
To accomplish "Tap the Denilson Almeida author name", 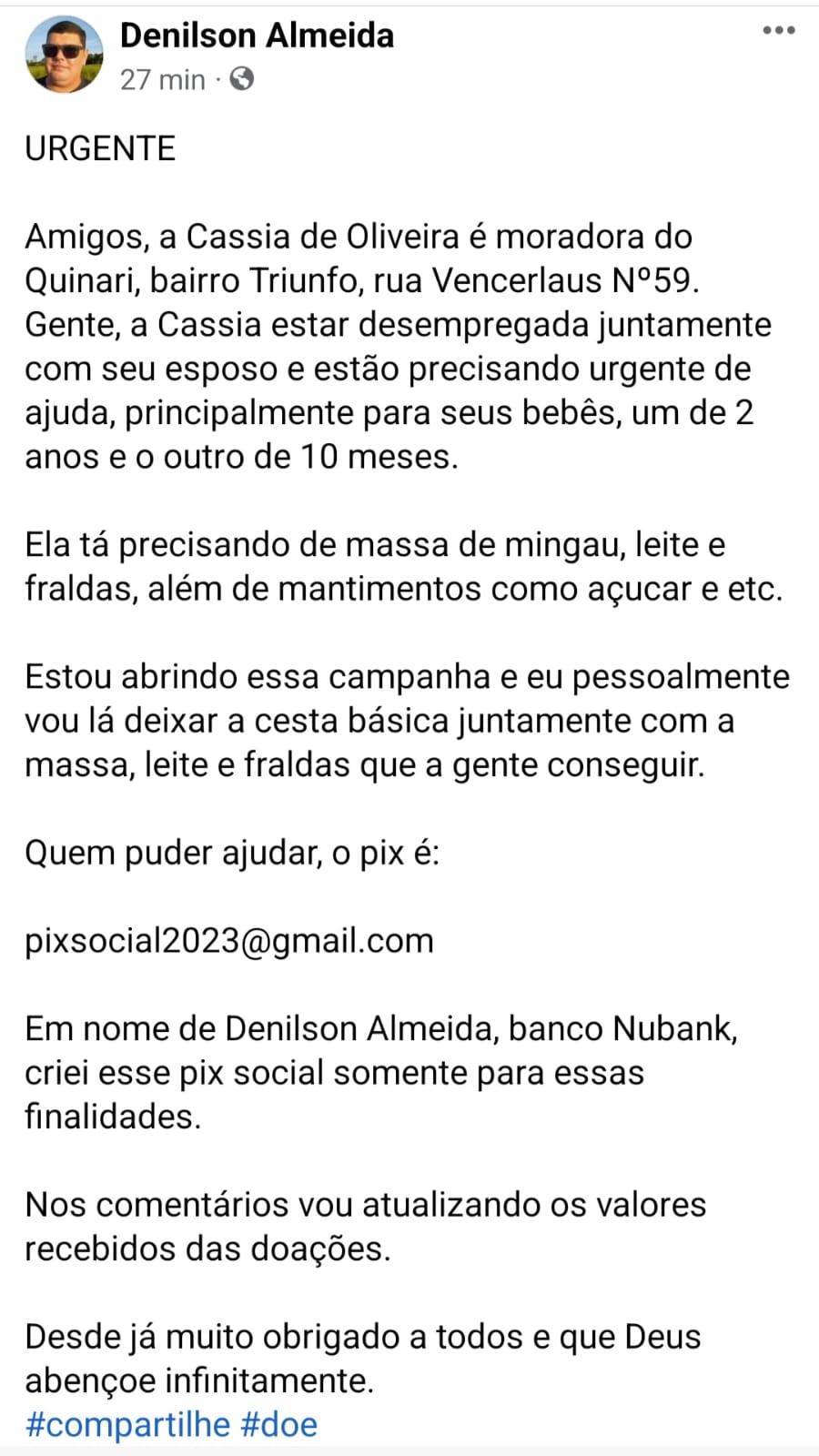I will tap(257, 35).
